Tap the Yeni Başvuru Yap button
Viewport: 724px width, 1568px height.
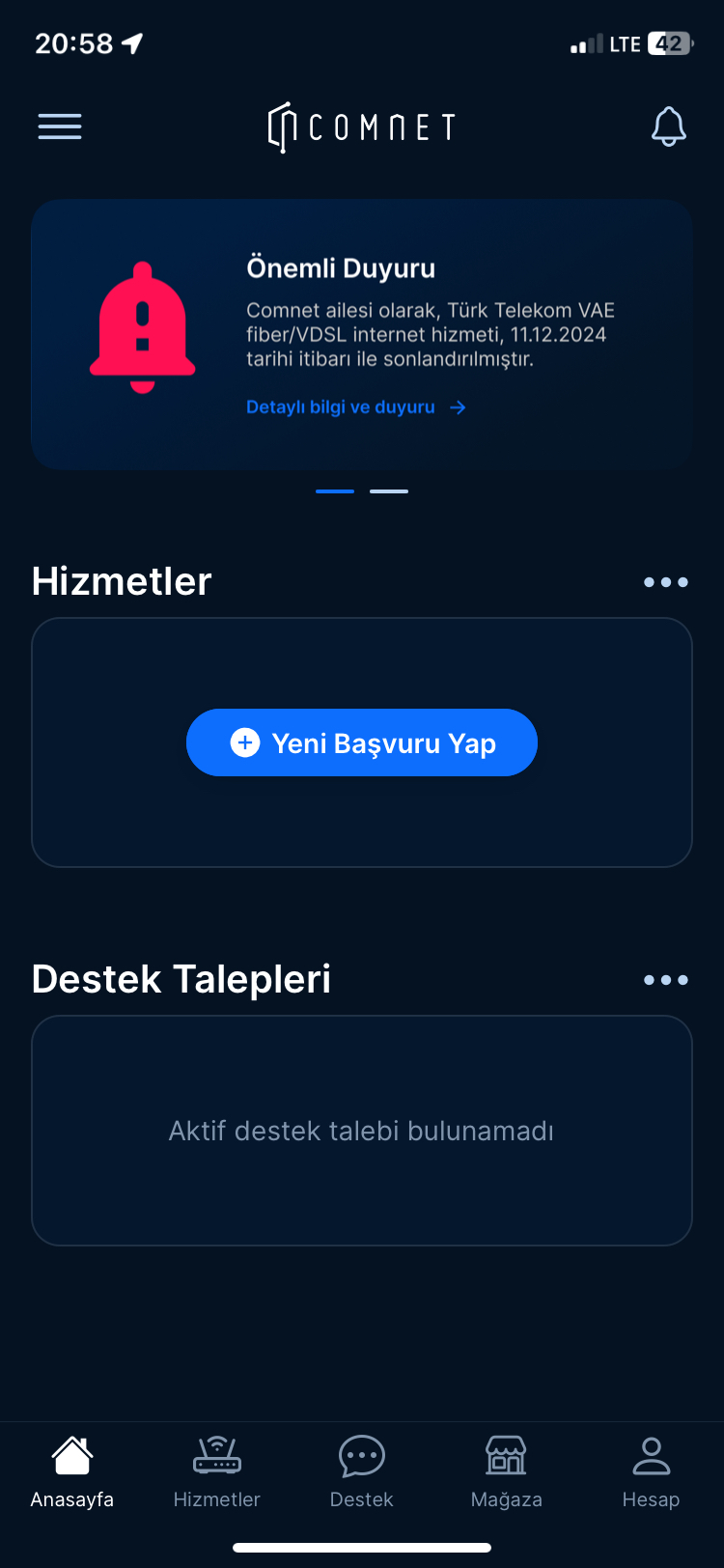click(362, 742)
